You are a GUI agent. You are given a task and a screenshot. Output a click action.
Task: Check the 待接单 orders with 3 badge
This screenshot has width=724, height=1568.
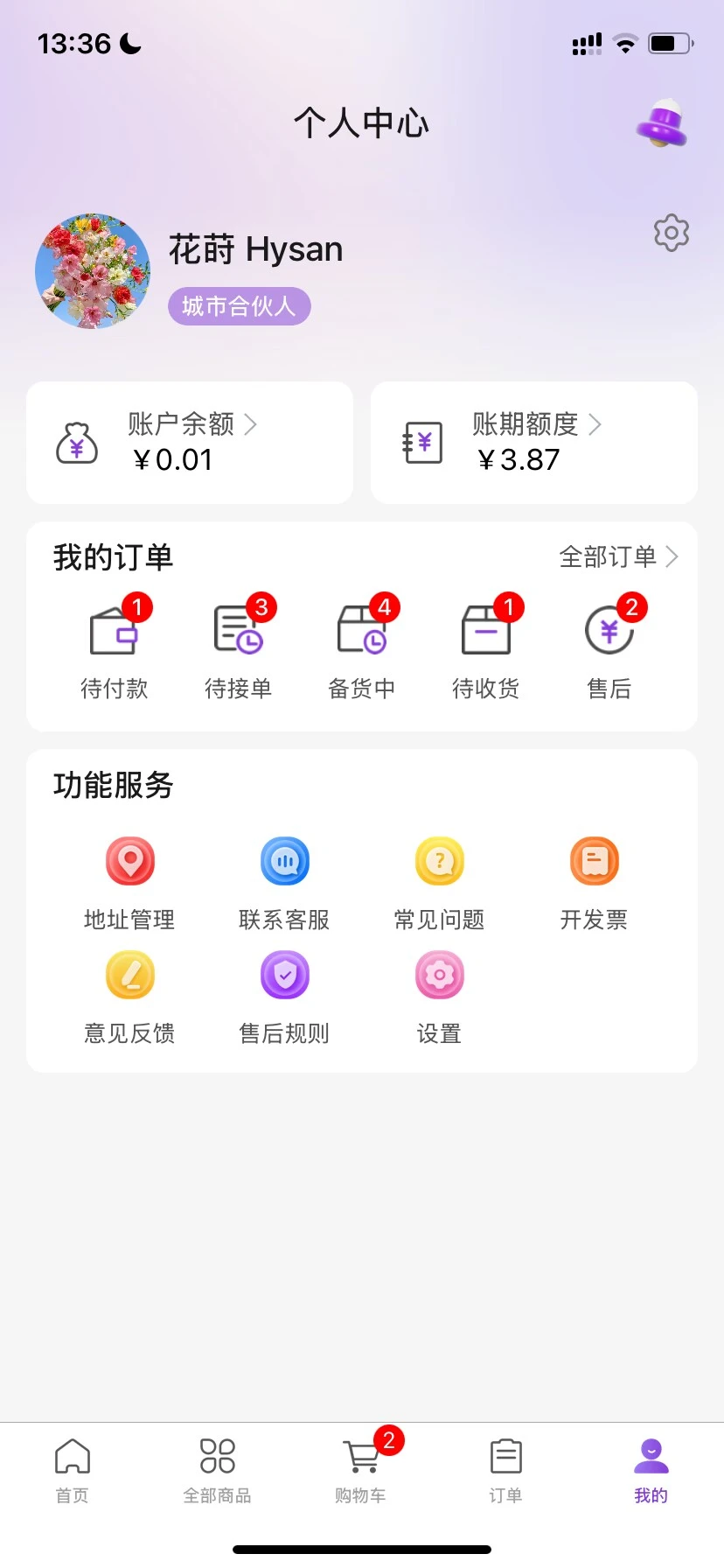click(238, 647)
